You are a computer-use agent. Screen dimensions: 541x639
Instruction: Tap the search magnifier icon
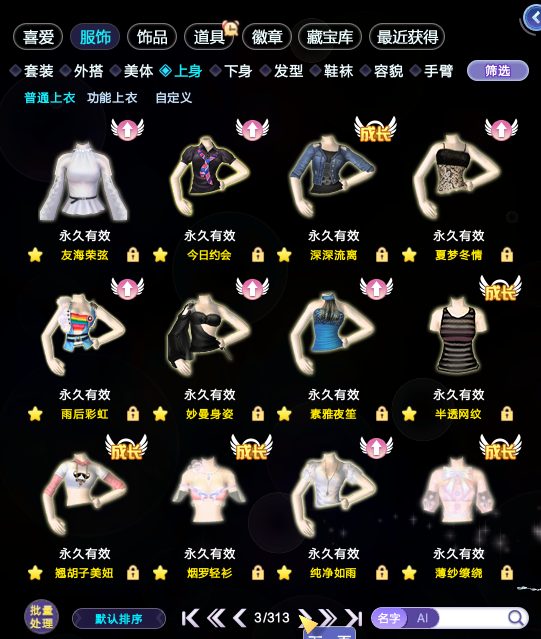click(516, 618)
